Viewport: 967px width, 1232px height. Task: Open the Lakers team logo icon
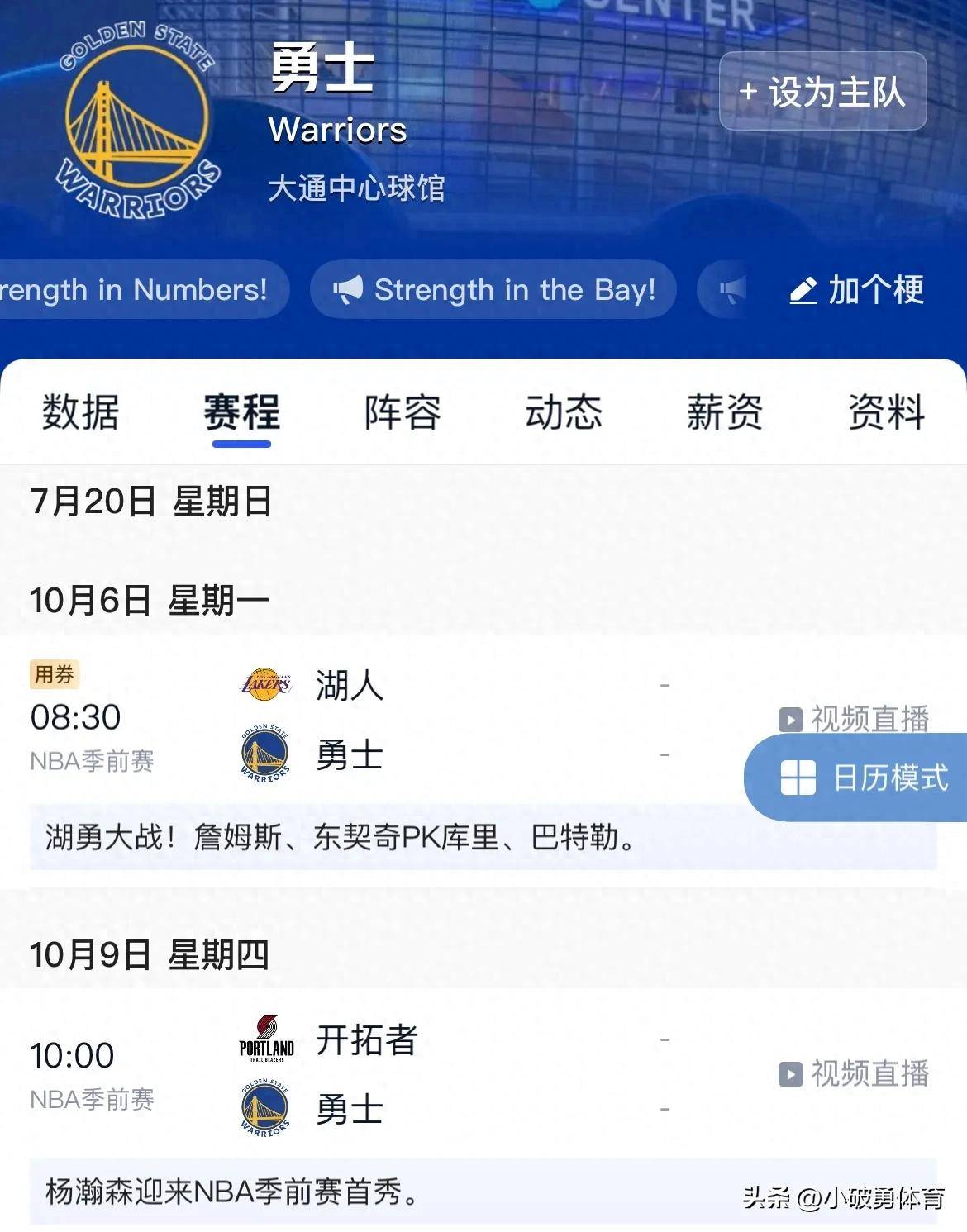pyautogui.click(x=267, y=684)
